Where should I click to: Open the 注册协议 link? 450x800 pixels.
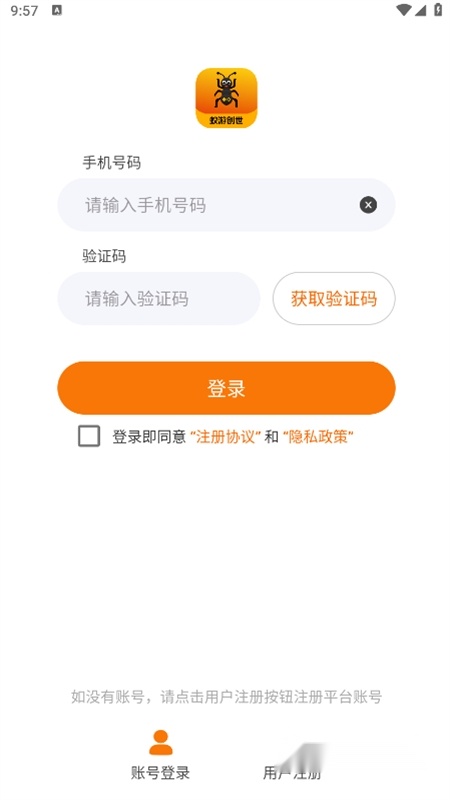226,437
